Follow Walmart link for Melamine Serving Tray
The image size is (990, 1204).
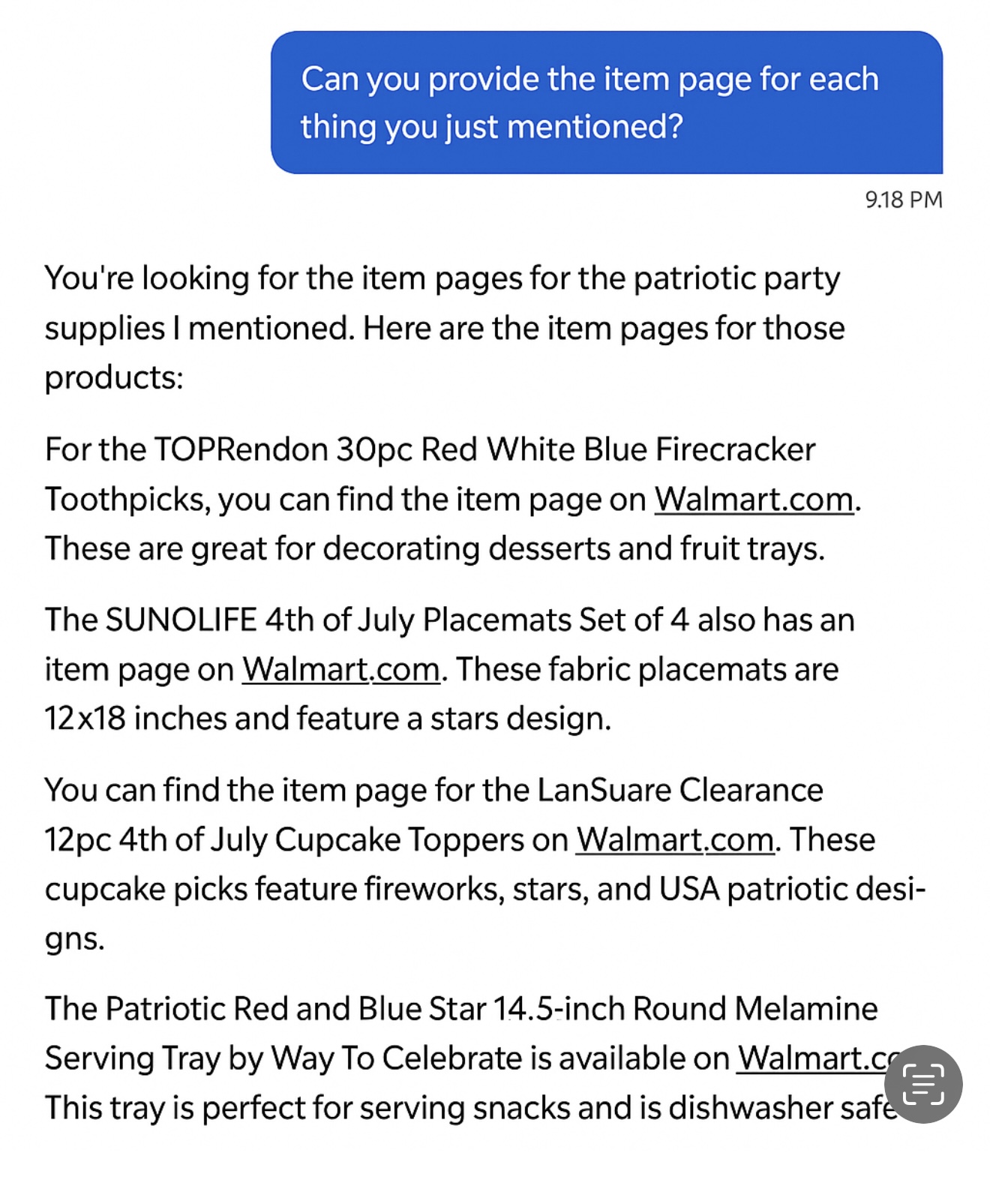[x=810, y=1058]
